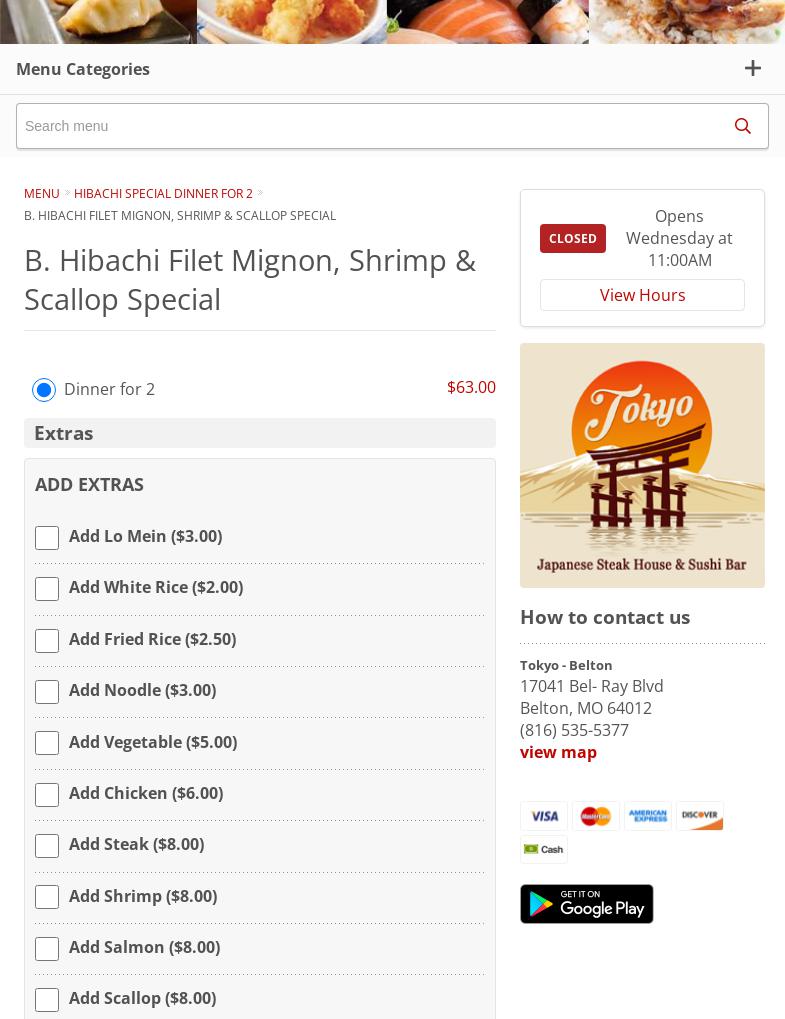Screen dimensions: 785x1019
Task: Select Add Noodle extra
Action: tap(47, 692)
